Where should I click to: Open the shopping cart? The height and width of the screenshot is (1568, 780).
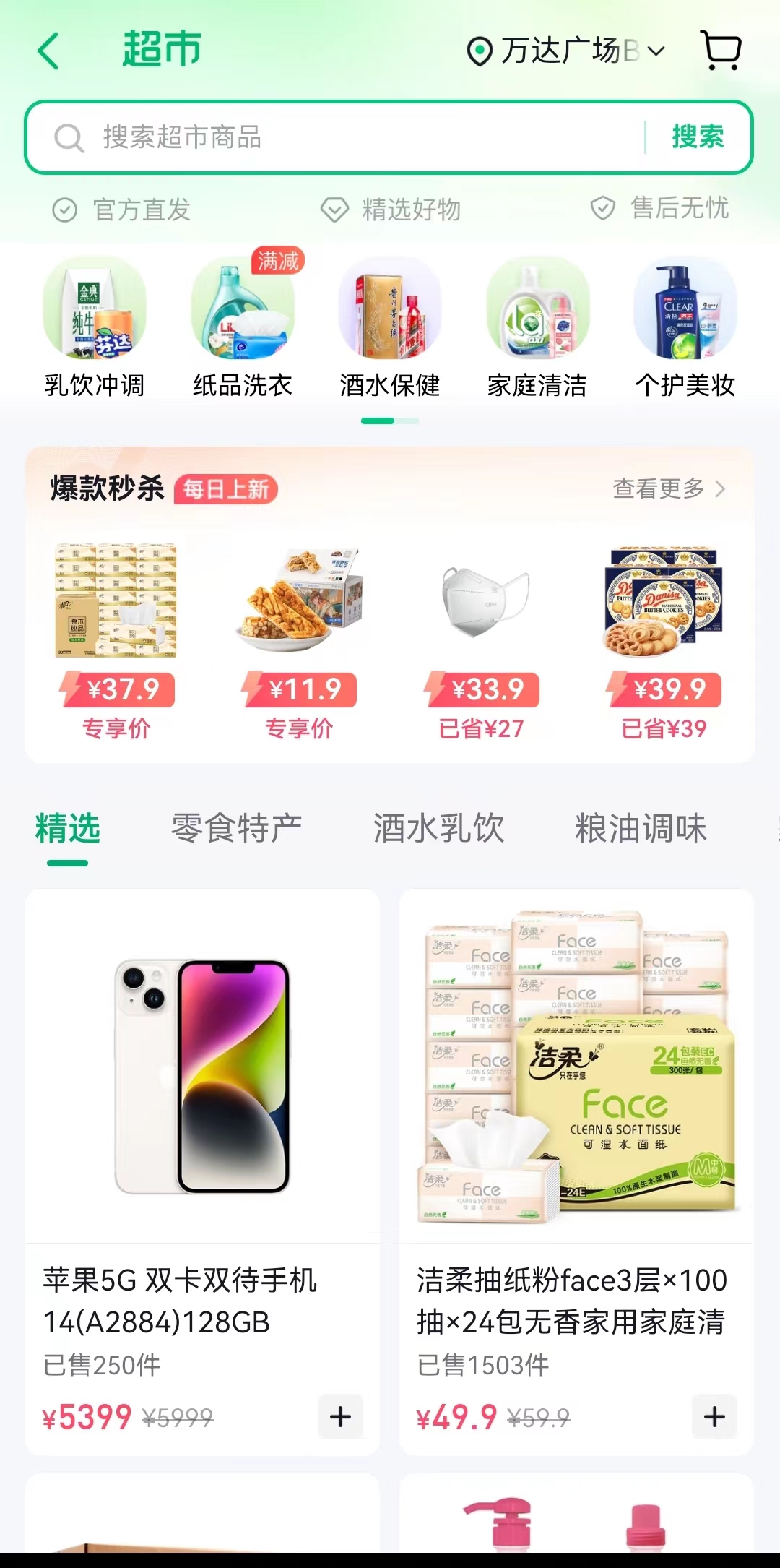721,50
